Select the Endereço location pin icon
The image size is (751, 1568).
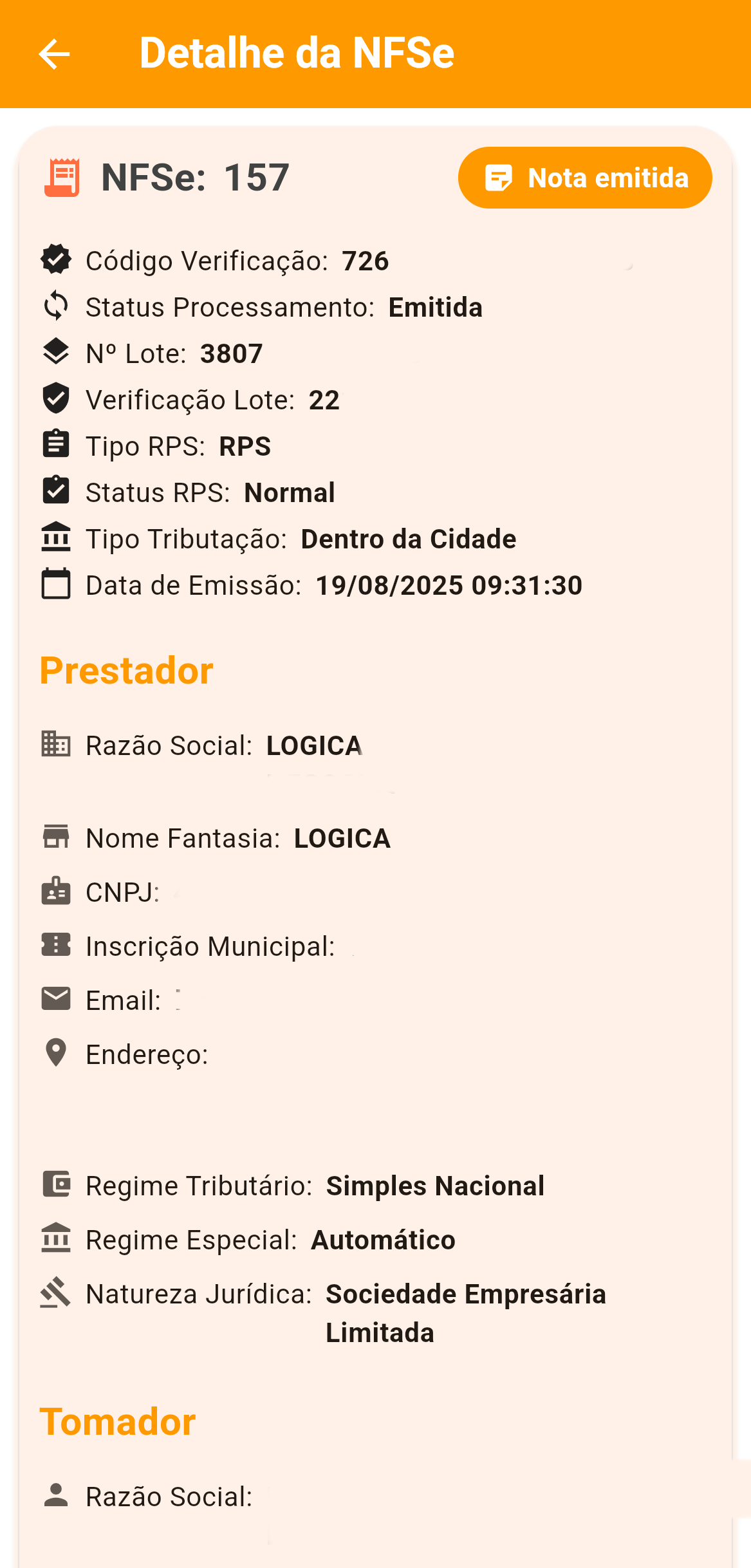57,1054
